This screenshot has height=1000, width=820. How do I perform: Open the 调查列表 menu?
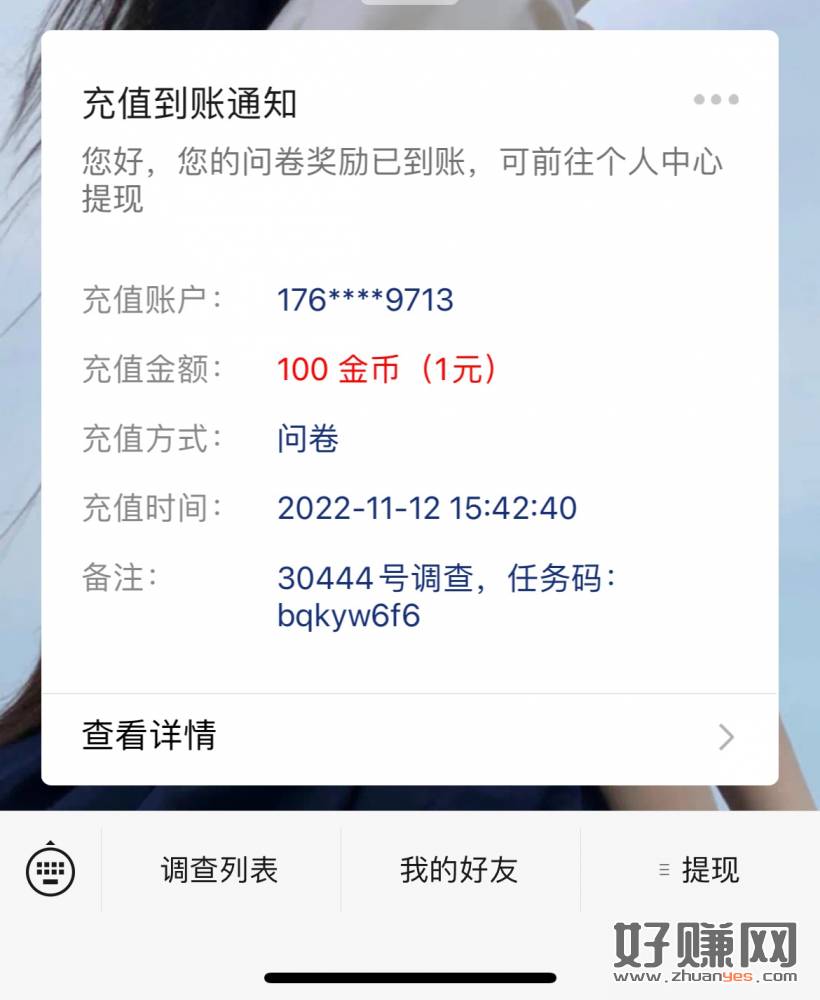coord(220,870)
